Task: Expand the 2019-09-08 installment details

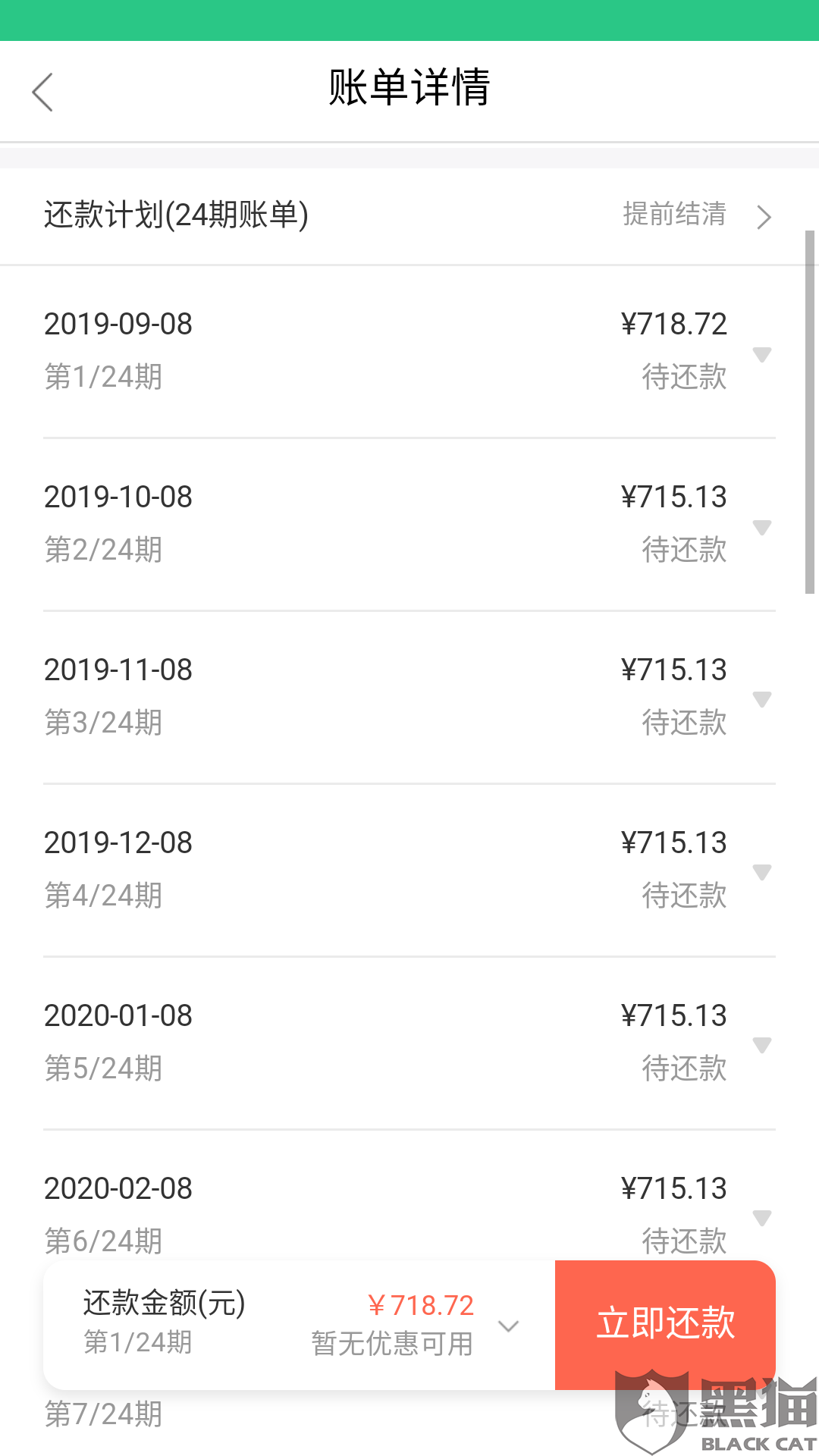Action: tap(761, 354)
